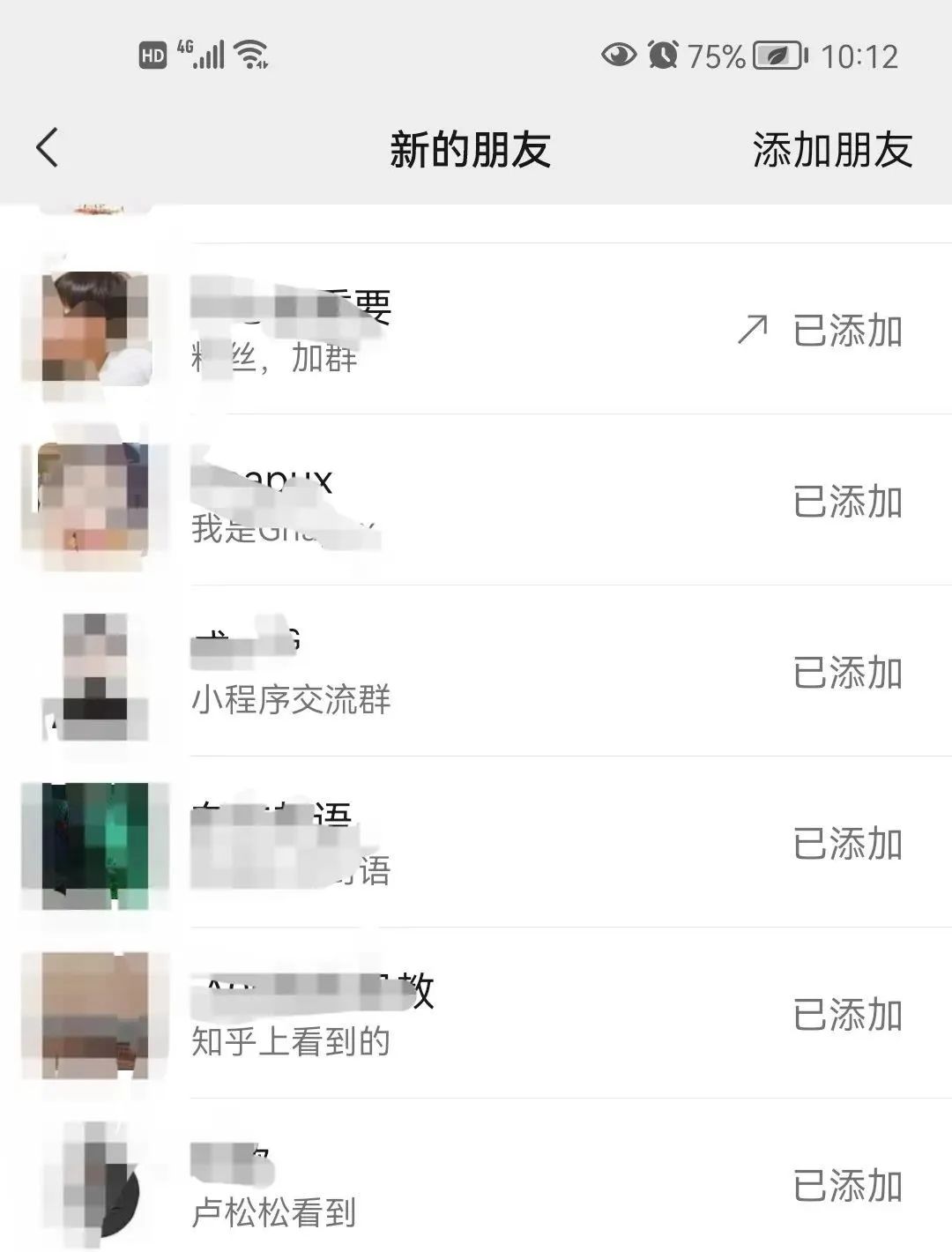952x1252 pixels.
Task: Click the verification message 知乎上看到的
Action: [291, 1043]
